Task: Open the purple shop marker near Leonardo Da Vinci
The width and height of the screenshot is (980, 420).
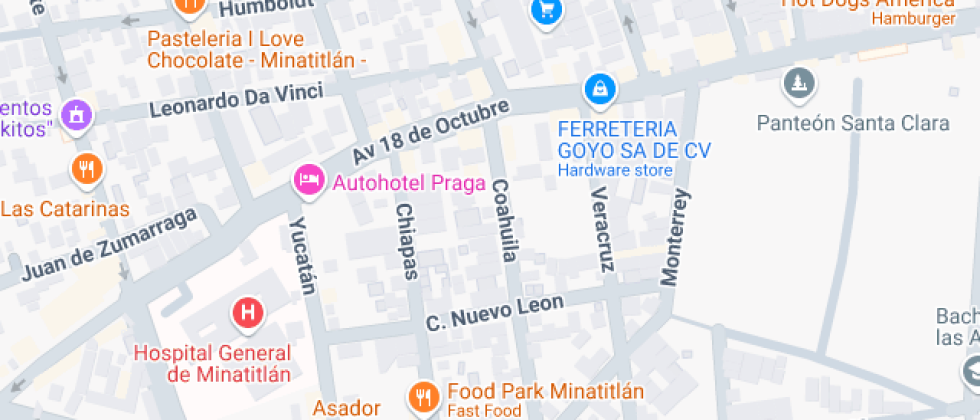Action: (x=77, y=115)
